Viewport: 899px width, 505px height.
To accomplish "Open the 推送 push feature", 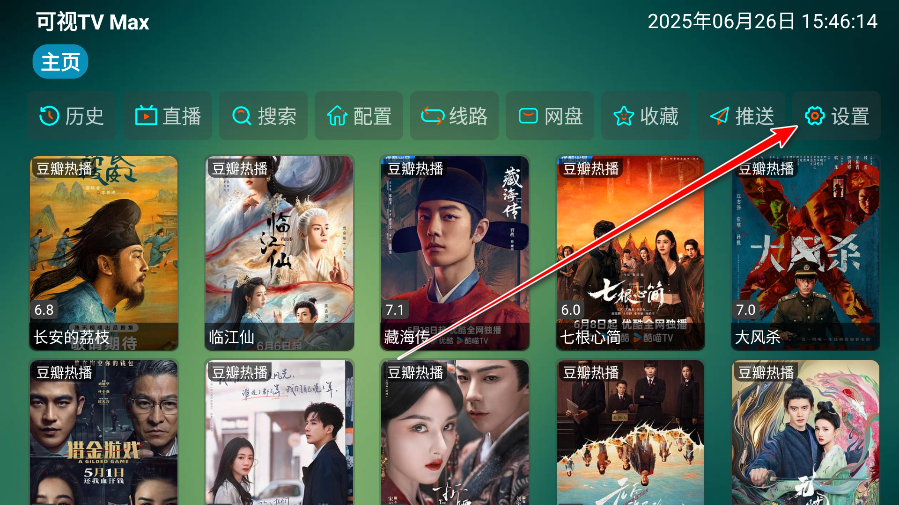I will 741,116.
